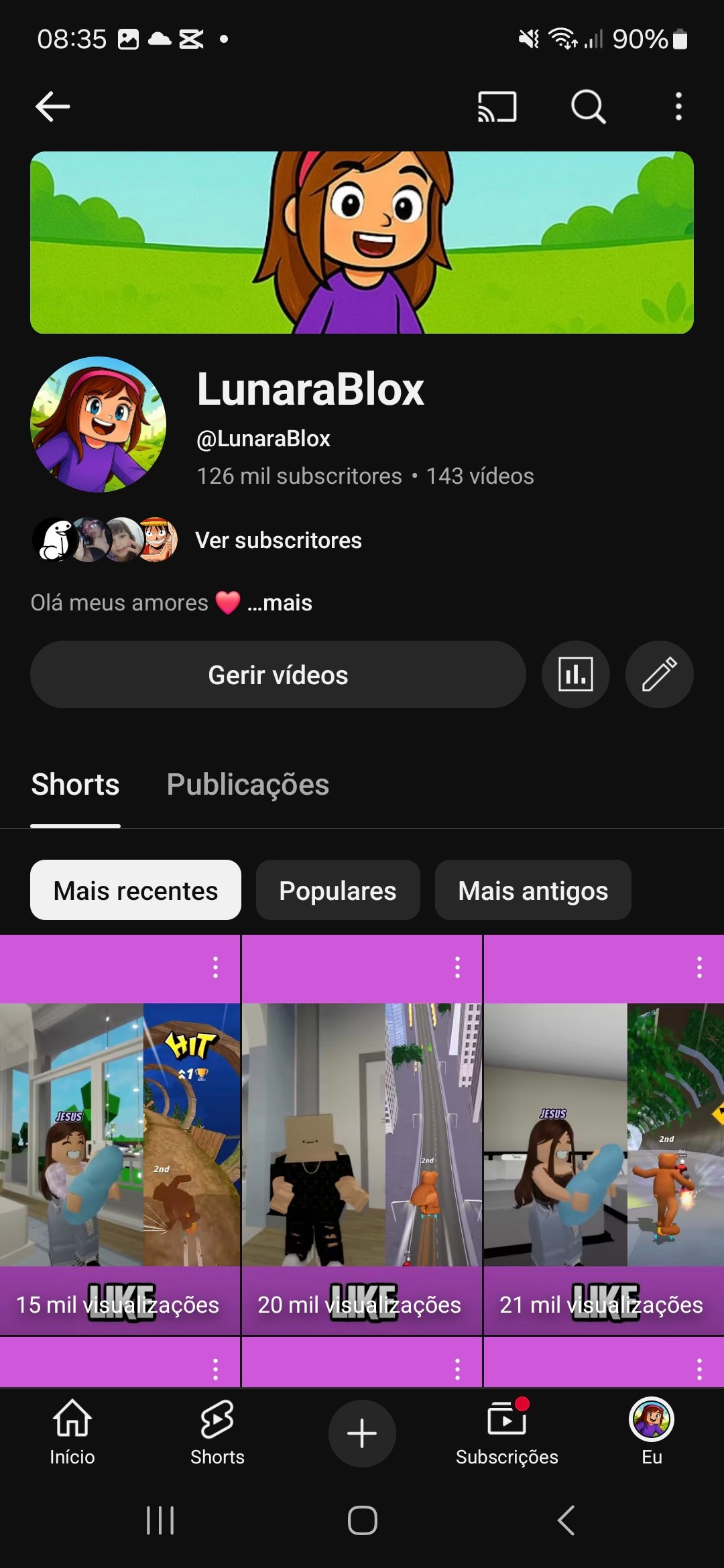Open options for the 21 mil visualizações Short
The width and height of the screenshot is (724, 1568).
699,967
